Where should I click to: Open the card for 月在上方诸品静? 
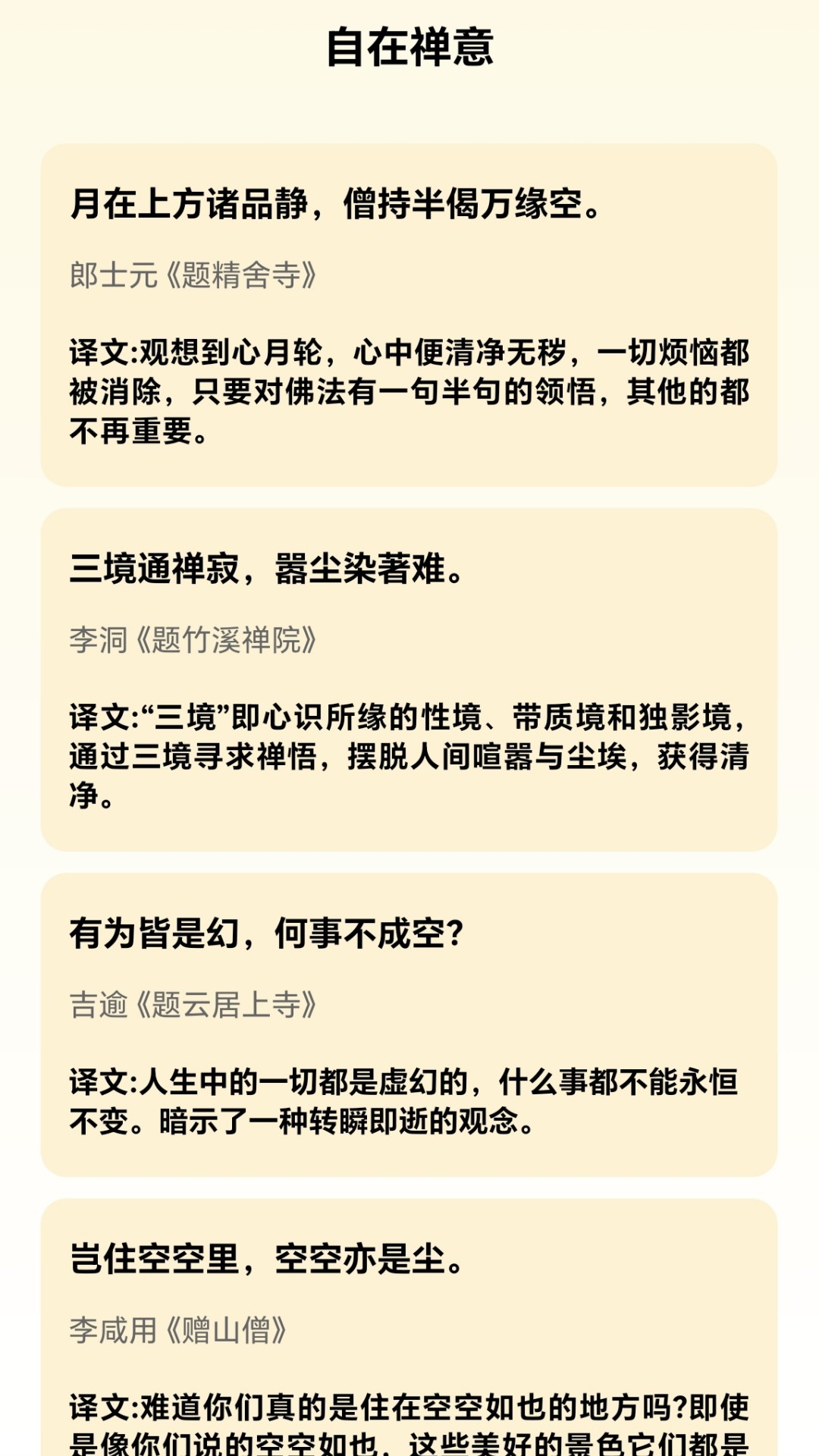(x=409, y=315)
